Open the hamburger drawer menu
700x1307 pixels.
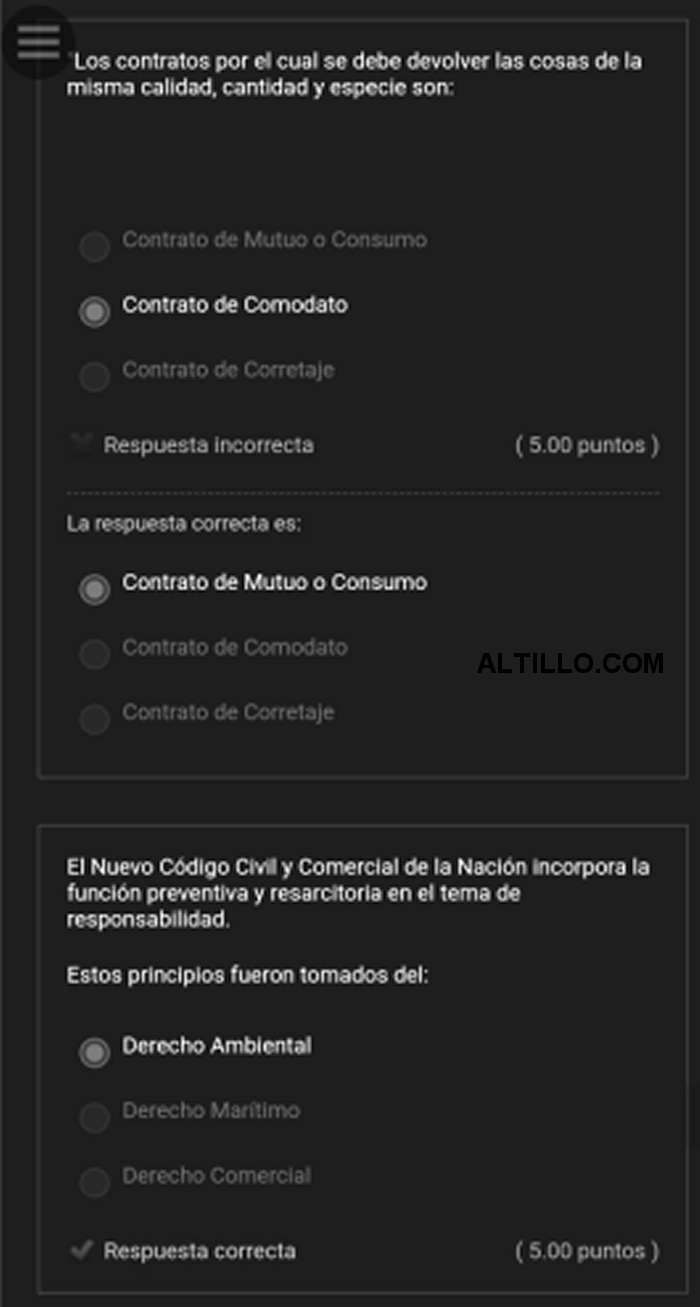pos(38,41)
